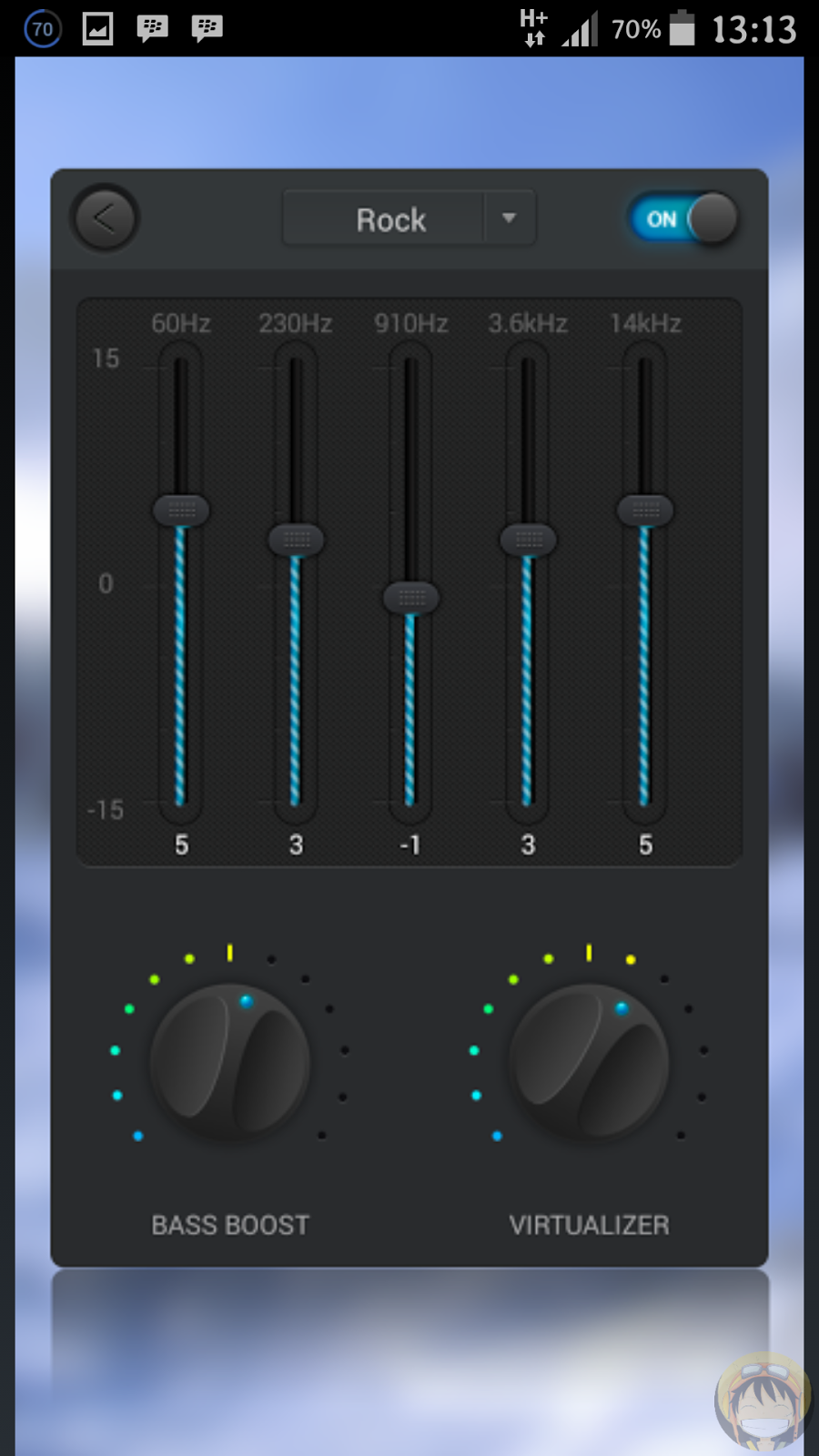This screenshot has width=819, height=1456.
Task: Tap the 3.6kHz slider handle
Action: [528, 539]
